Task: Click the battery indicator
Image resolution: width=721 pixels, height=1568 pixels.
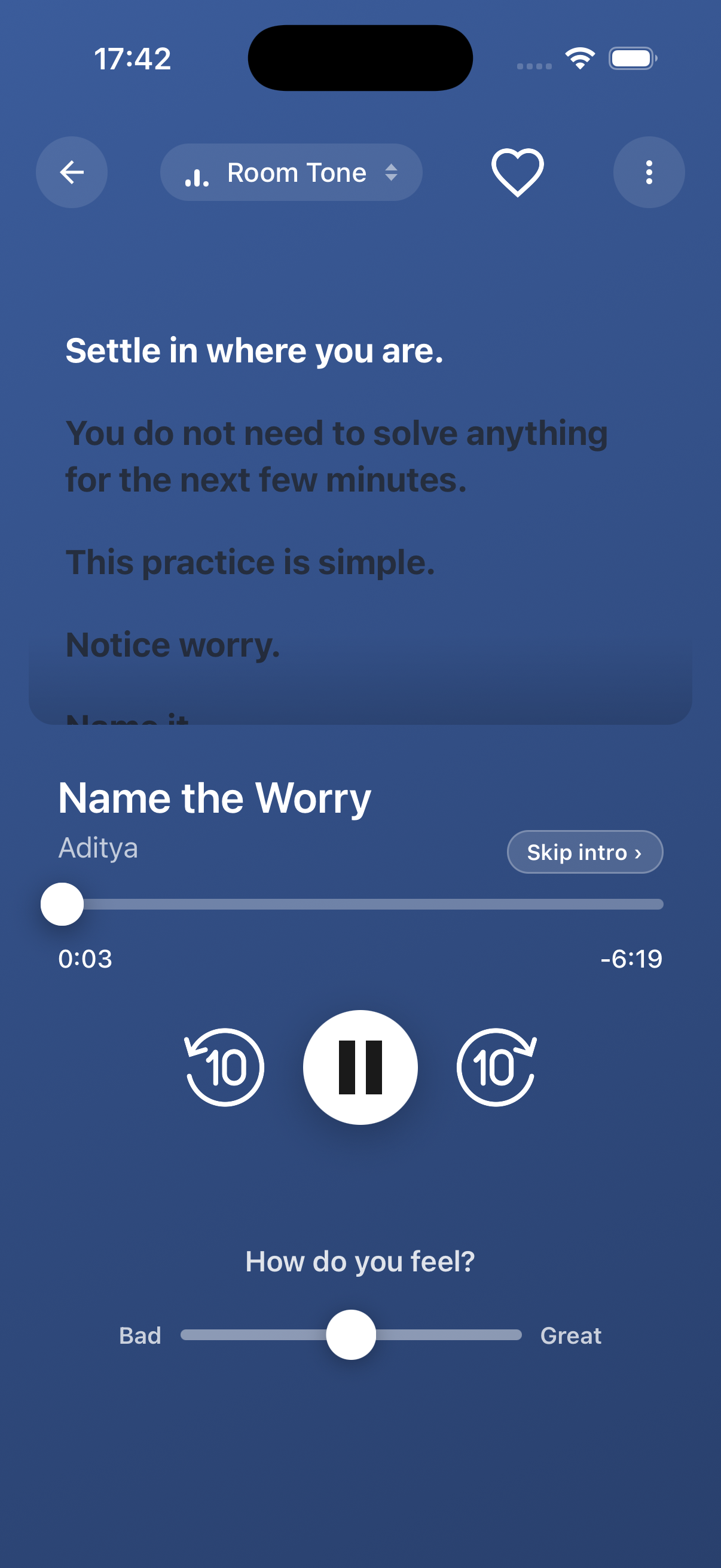Action: [631, 58]
